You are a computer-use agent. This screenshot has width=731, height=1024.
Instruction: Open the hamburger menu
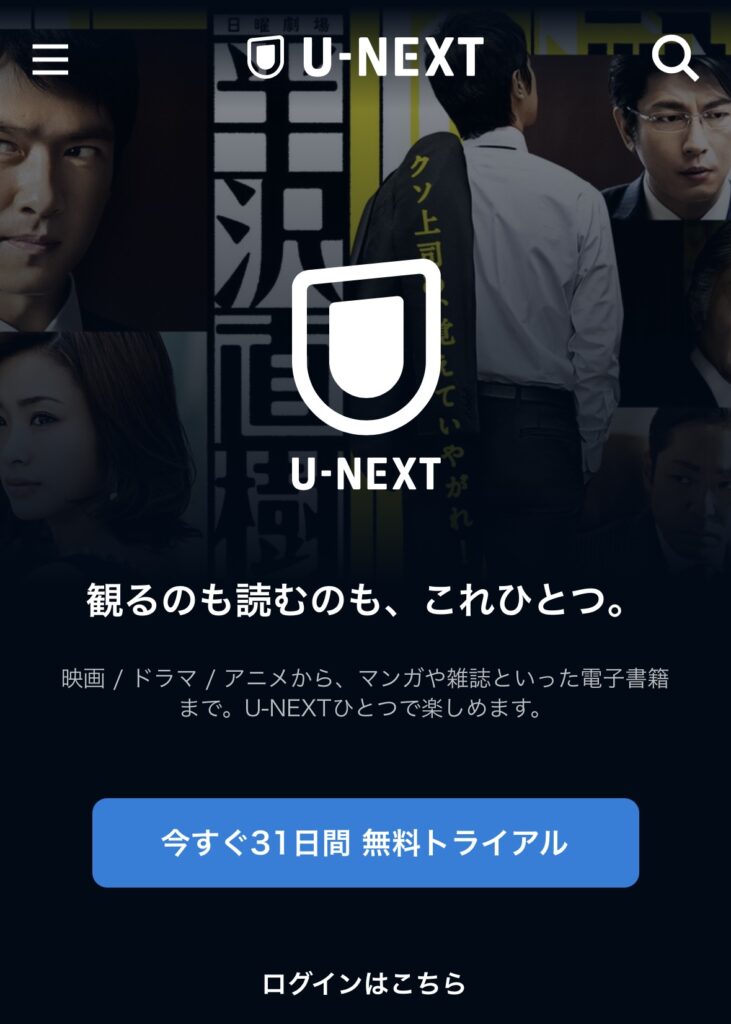click(50, 59)
